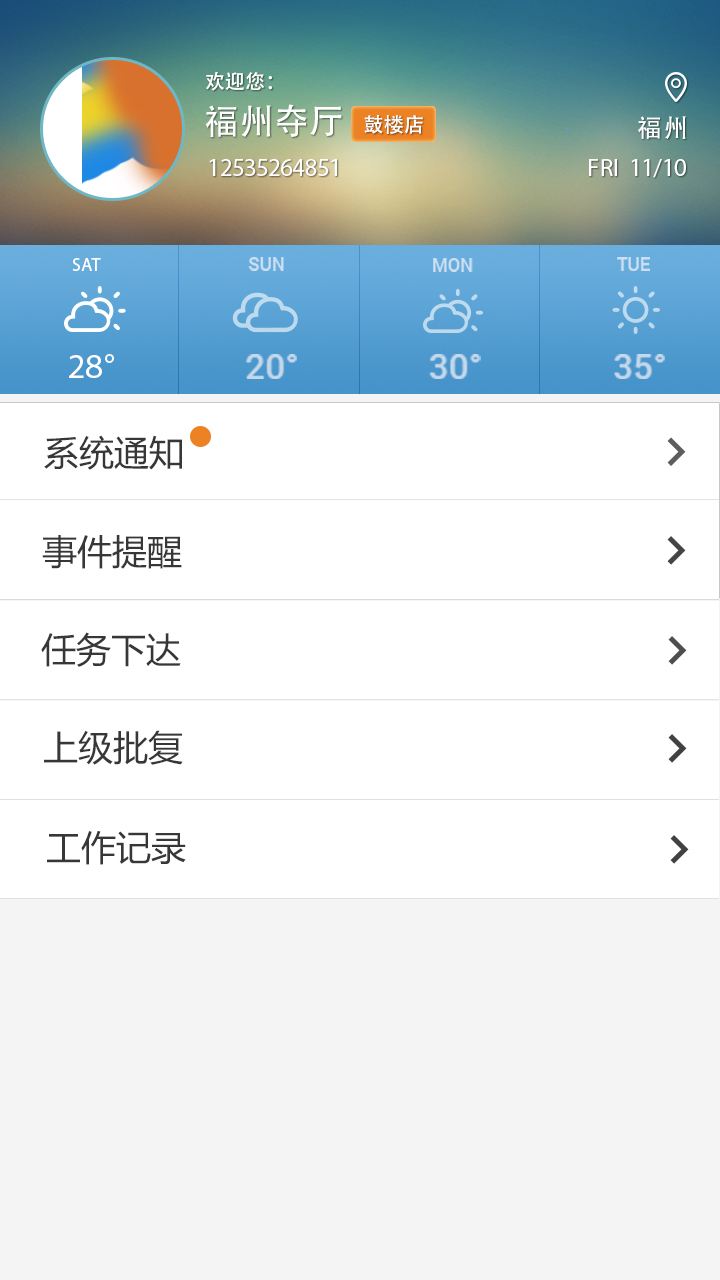Tap the 福州 location pin icon
720x1280 pixels.
click(676, 87)
